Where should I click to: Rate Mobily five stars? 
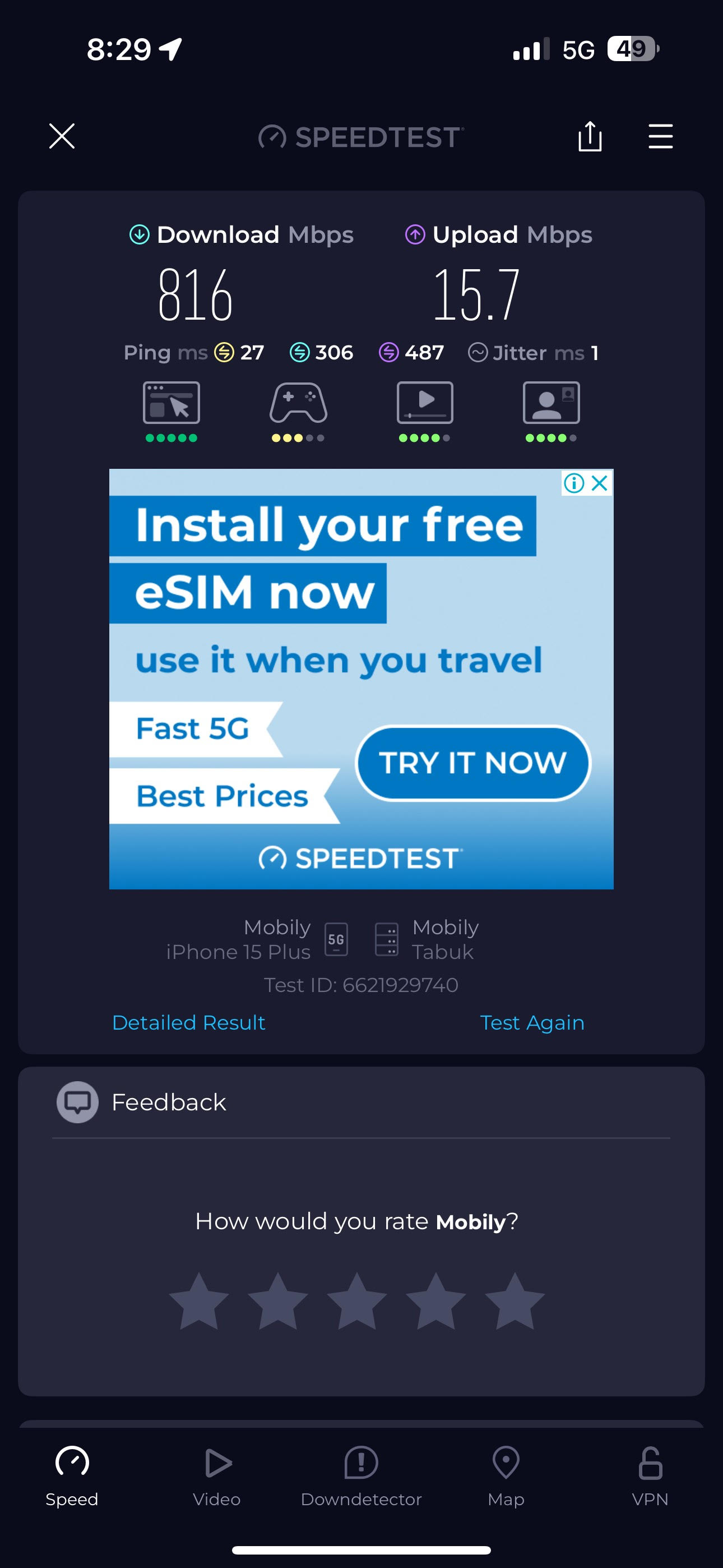515,1301
